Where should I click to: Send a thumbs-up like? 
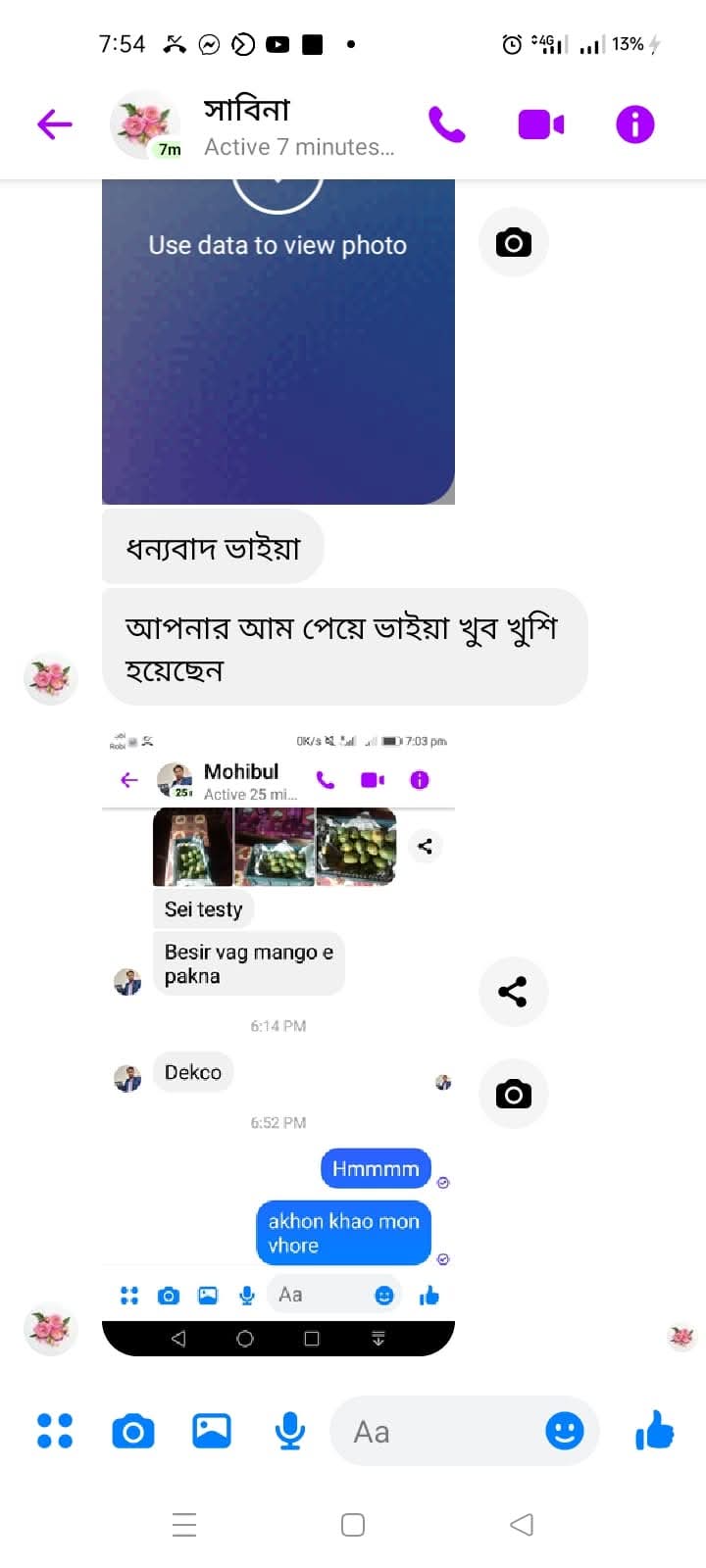pos(655,1430)
